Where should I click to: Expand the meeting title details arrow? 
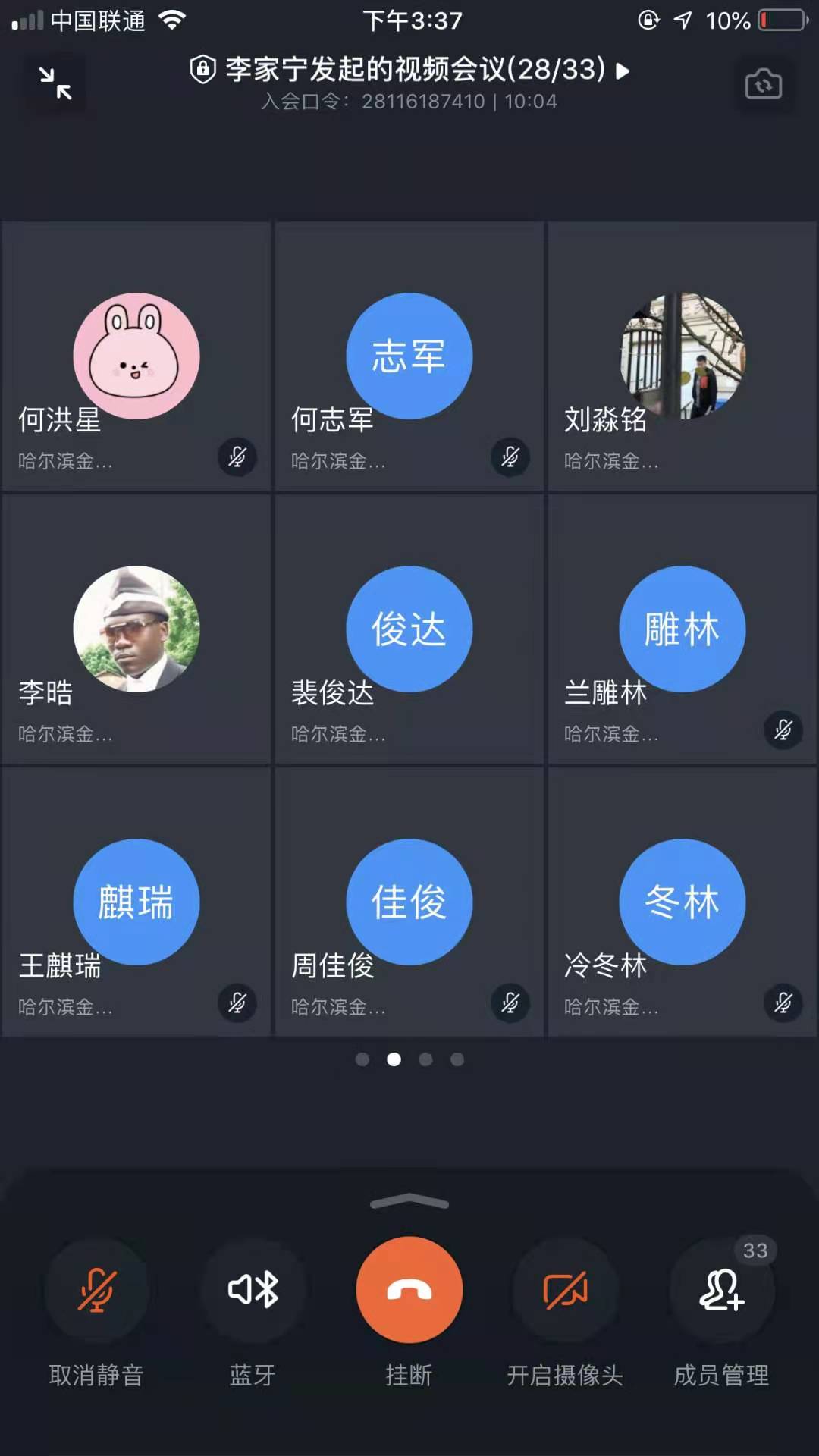point(623,71)
